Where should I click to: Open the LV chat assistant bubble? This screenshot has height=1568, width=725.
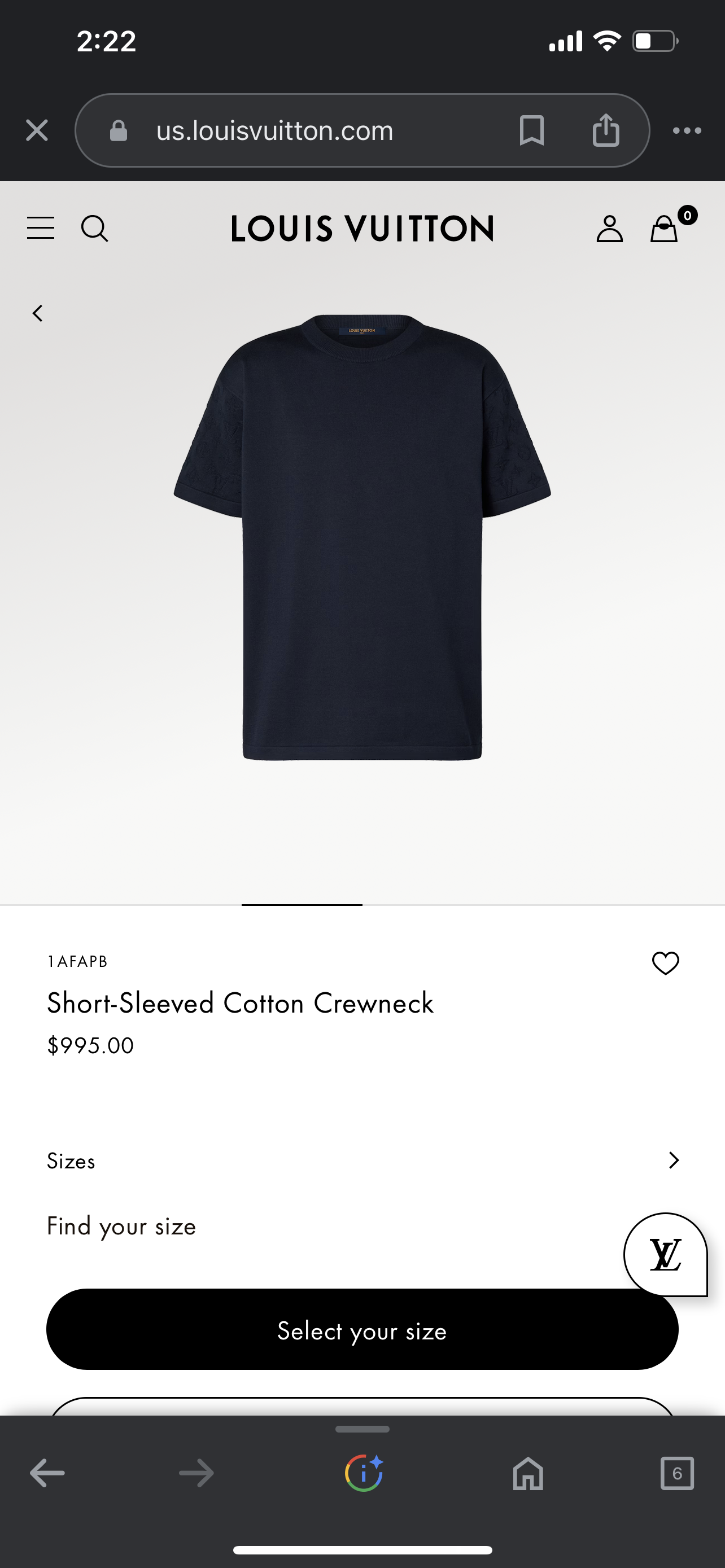(x=665, y=1254)
